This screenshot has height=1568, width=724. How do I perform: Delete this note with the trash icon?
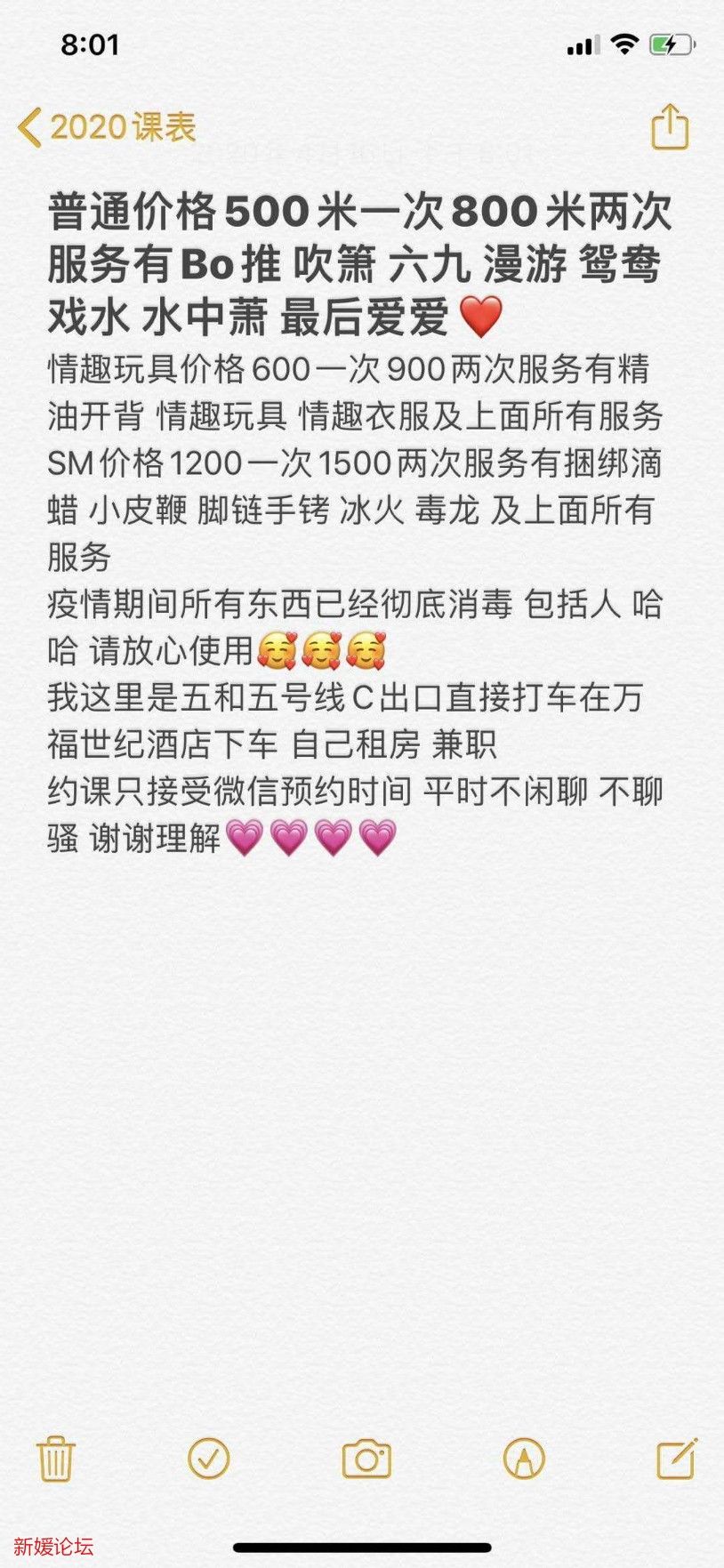point(56,1459)
